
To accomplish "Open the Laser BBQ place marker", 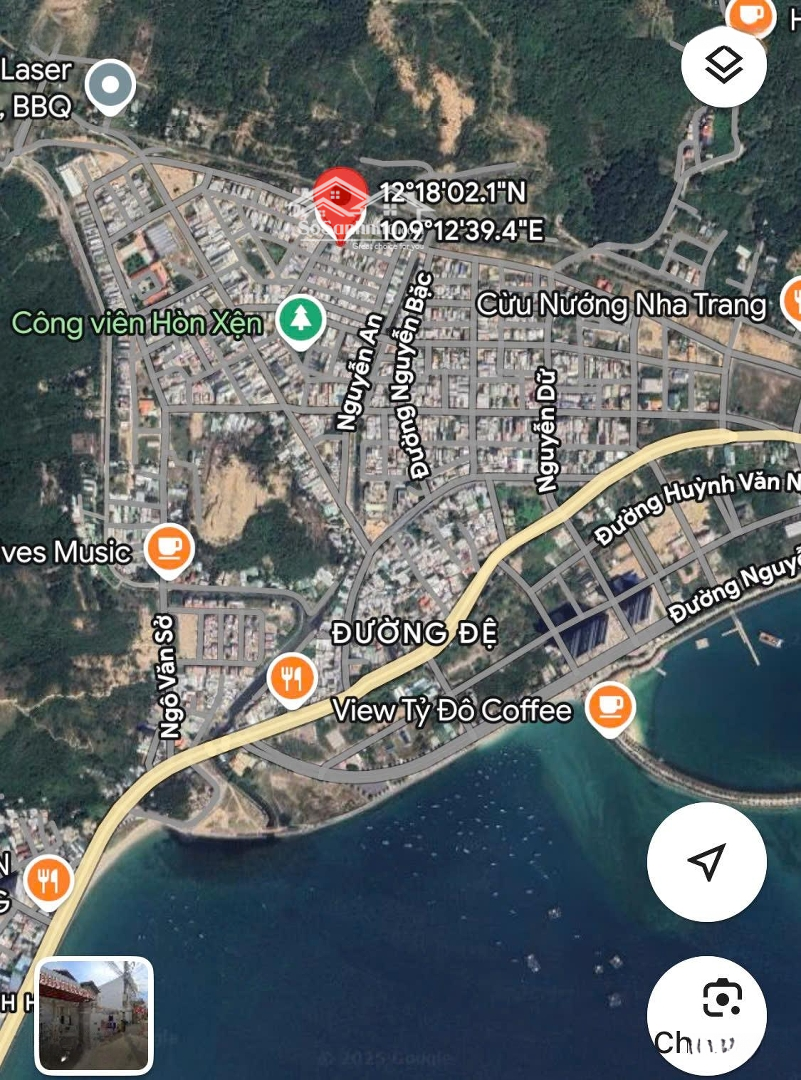I will 109,86.
